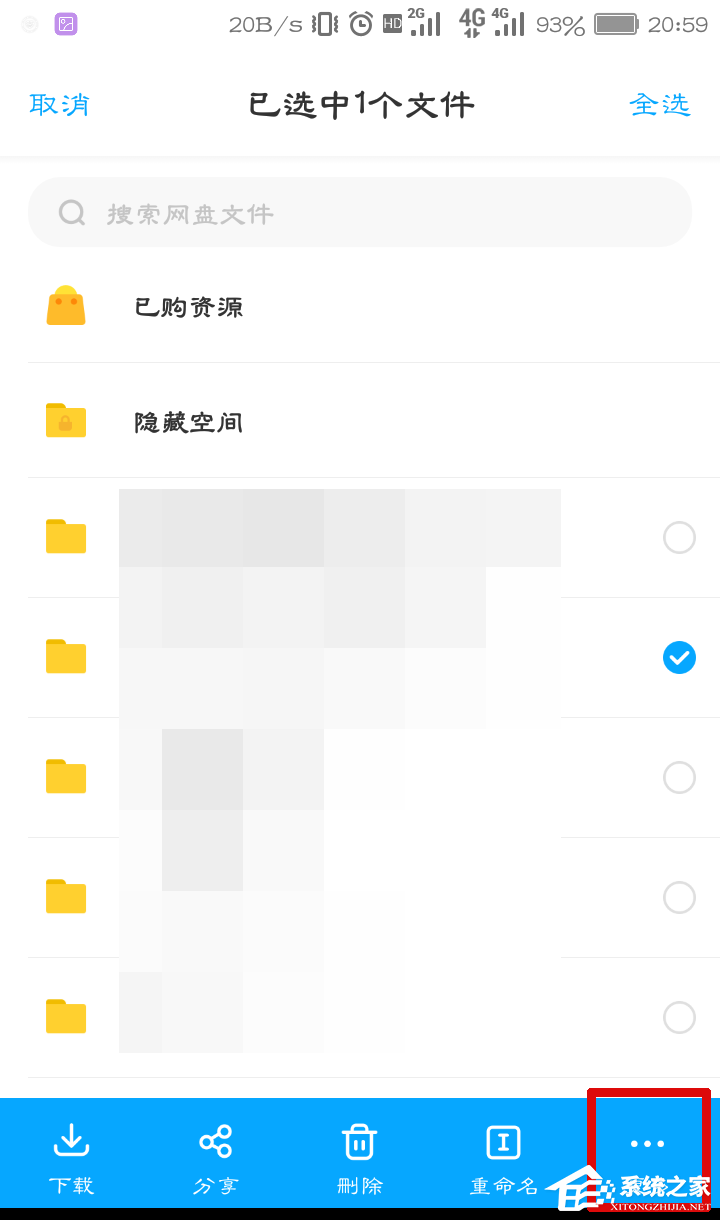Deselect the currently checked folder

679,657
